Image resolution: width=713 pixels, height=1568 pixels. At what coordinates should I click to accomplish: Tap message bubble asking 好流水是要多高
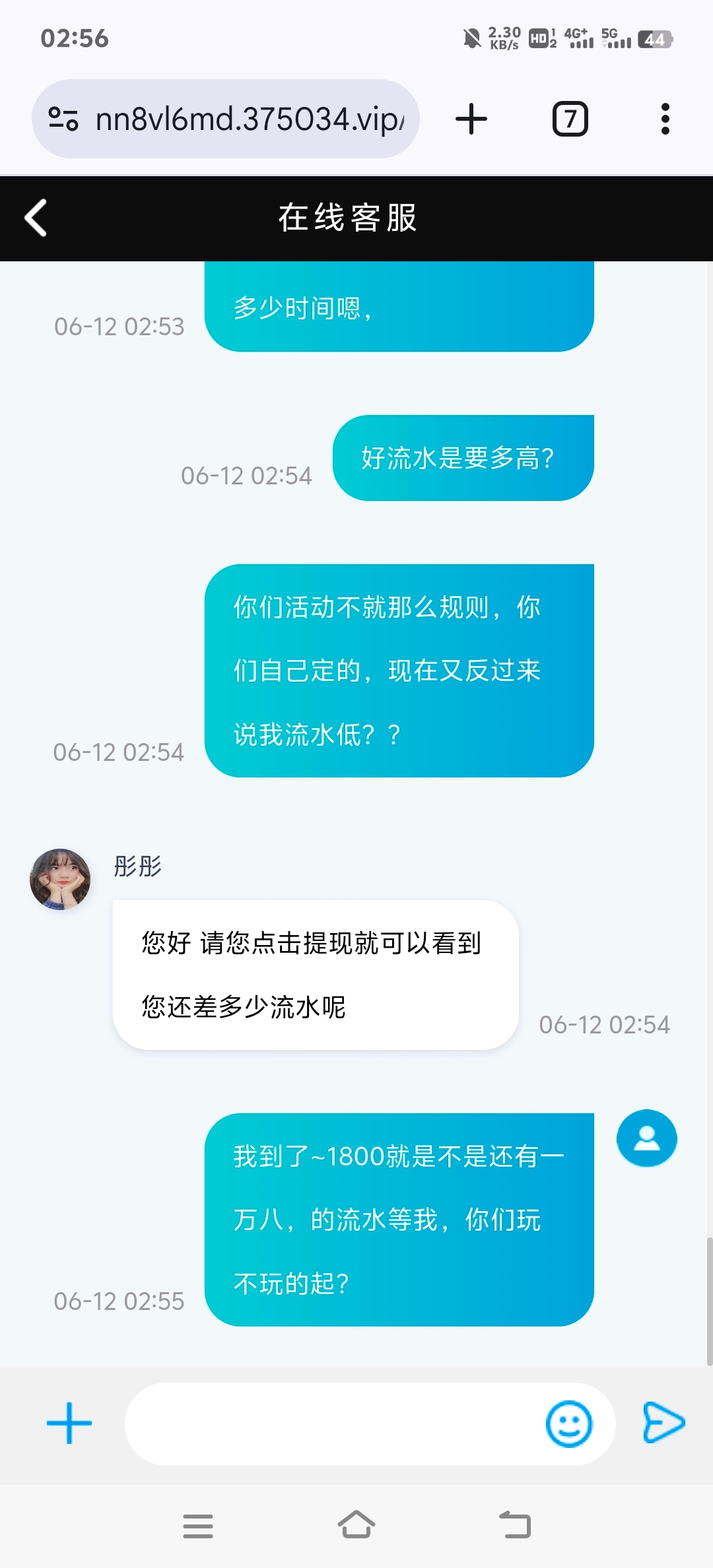click(x=464, y=457)
